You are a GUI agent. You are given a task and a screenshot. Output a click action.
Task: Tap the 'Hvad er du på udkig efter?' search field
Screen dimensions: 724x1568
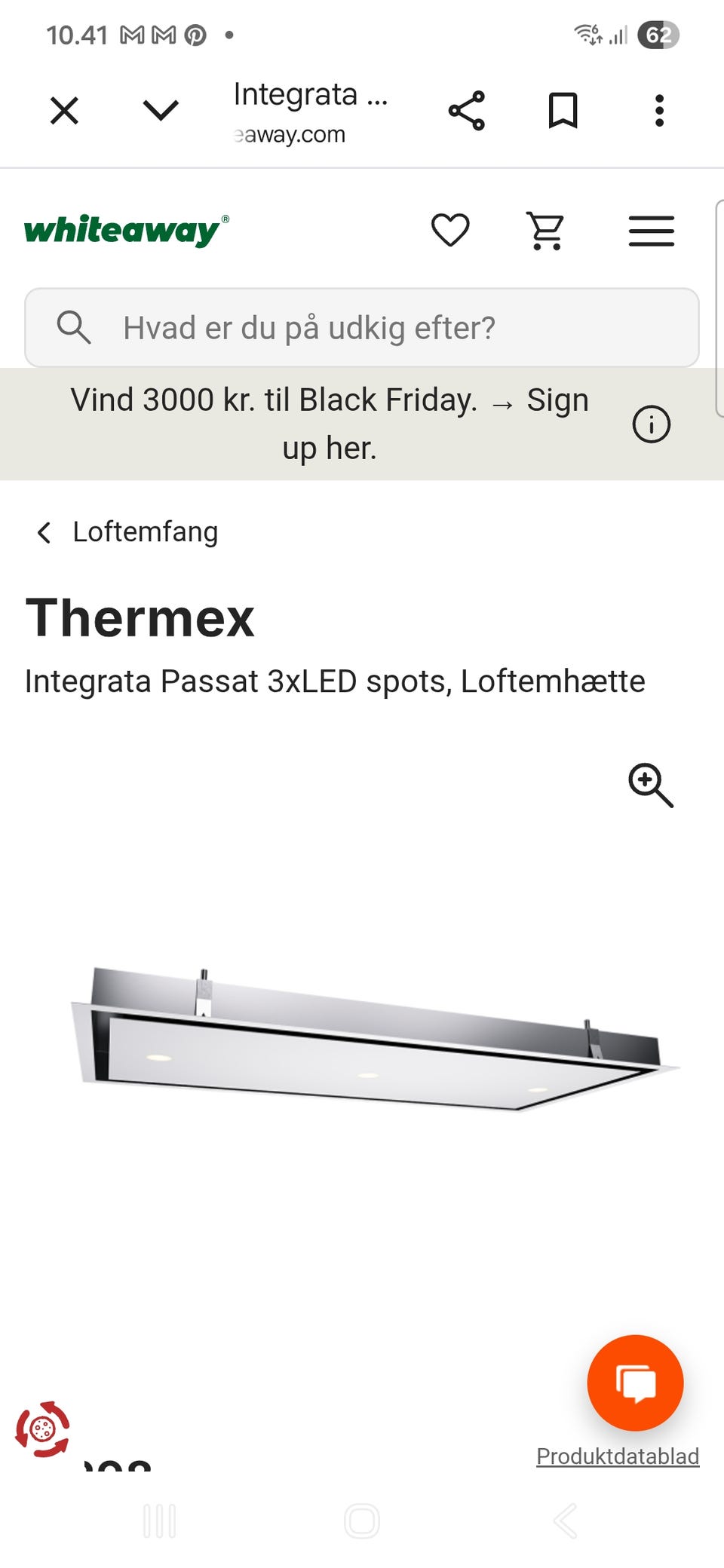pyautogui.click(x=362, y=328)
